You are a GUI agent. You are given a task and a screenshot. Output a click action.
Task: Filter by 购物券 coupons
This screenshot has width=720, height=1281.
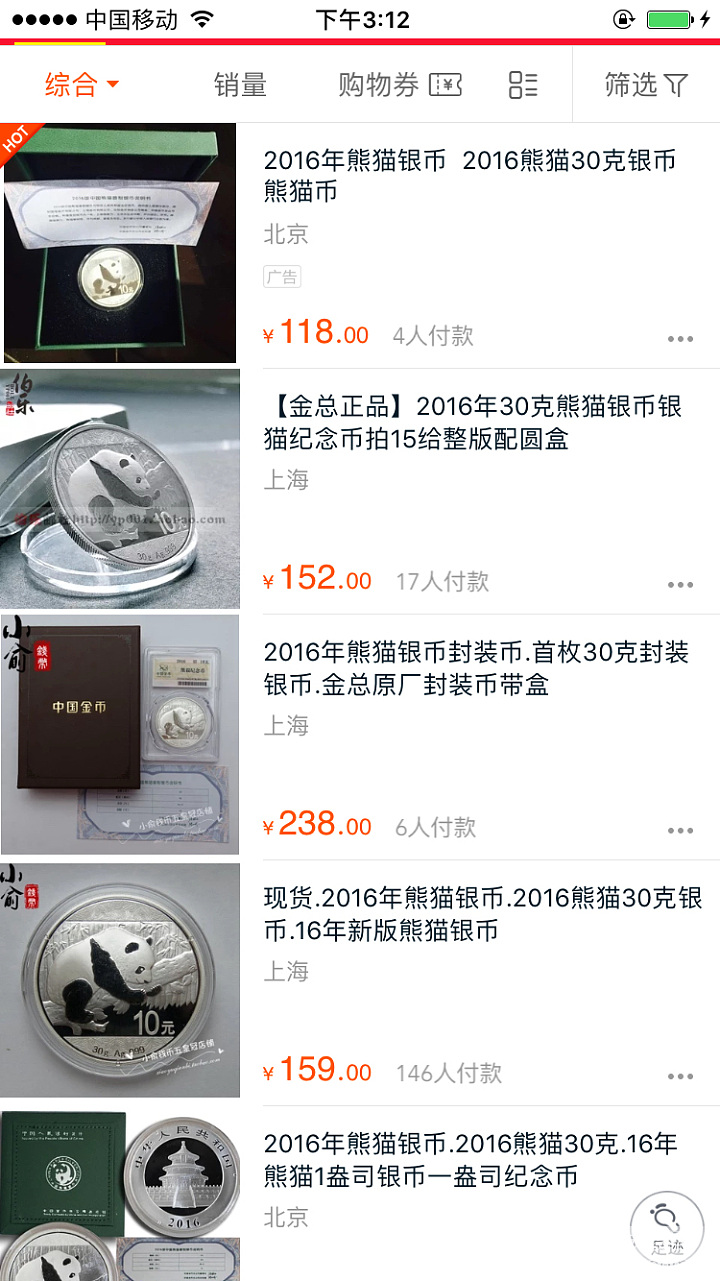399,85
